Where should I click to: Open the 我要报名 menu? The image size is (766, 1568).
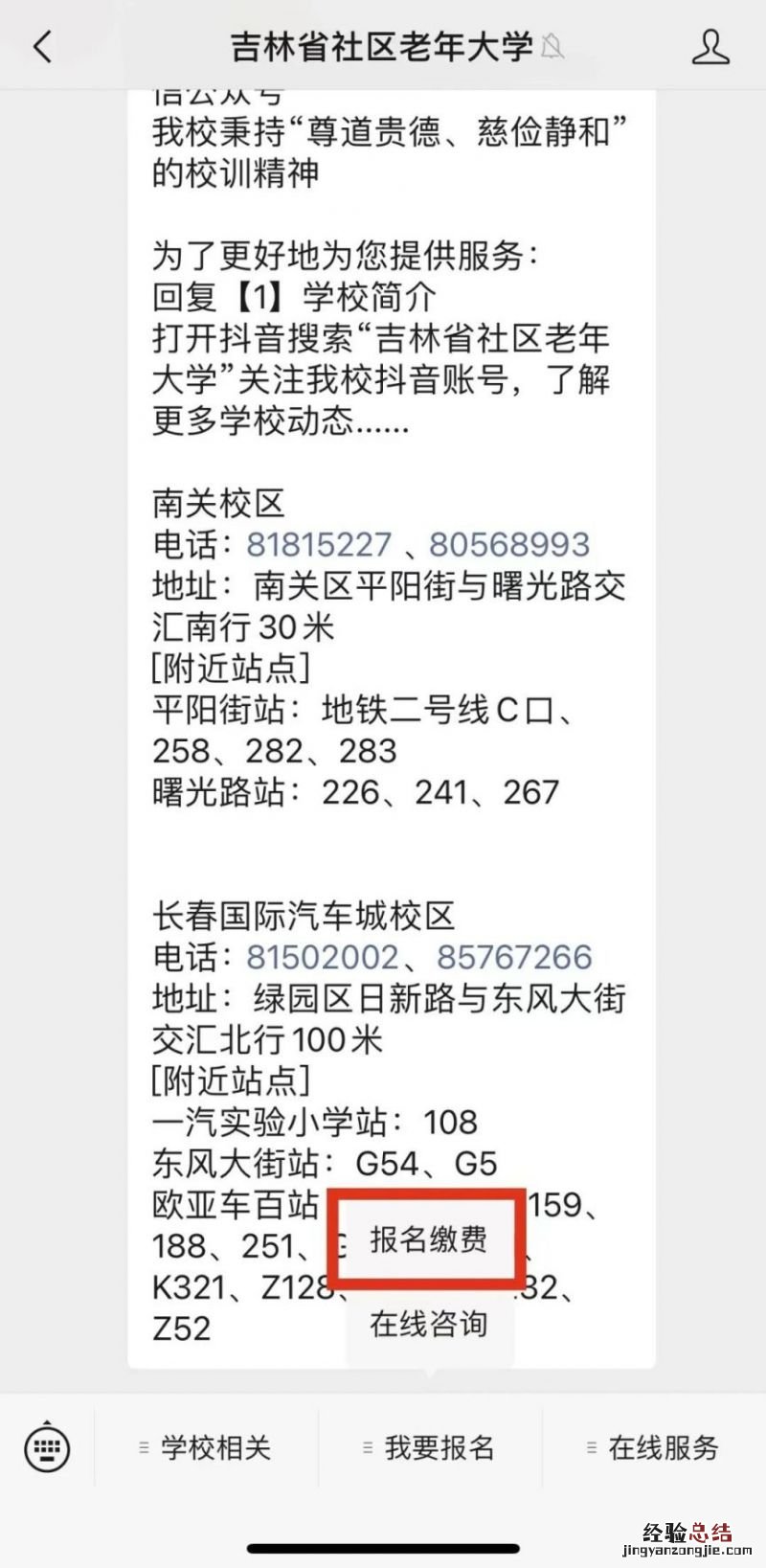[x=430, y=1447]
